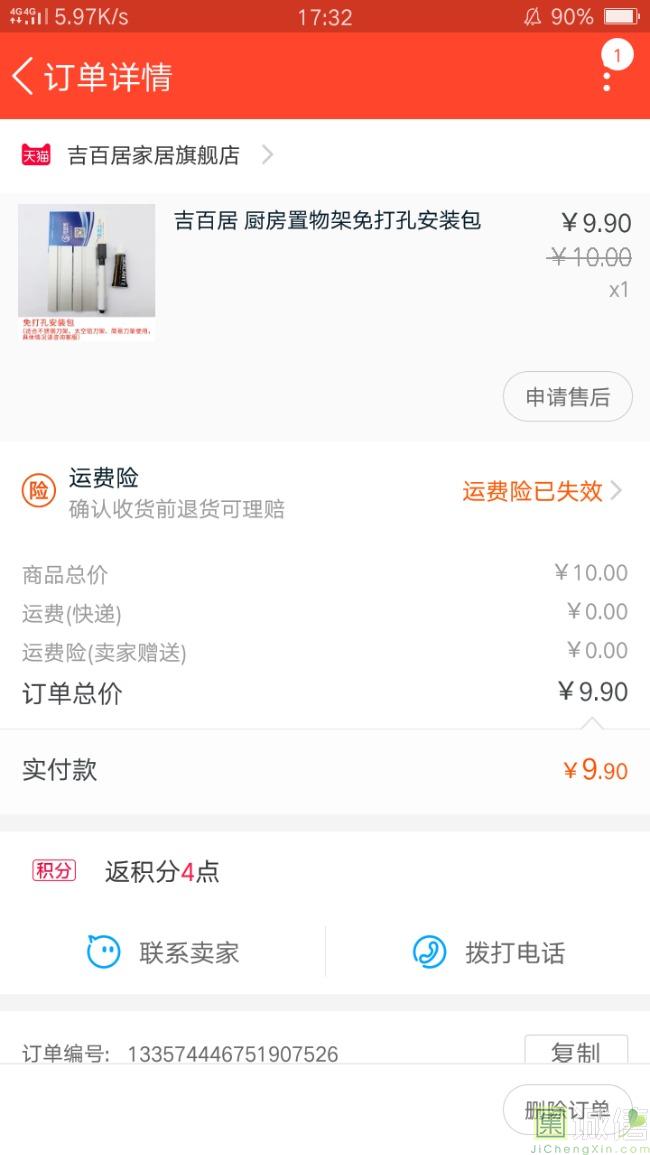Open the 吉百居家居旗舰店 store page
This screenshot has height=1155, width=650.
click(153, 155)
